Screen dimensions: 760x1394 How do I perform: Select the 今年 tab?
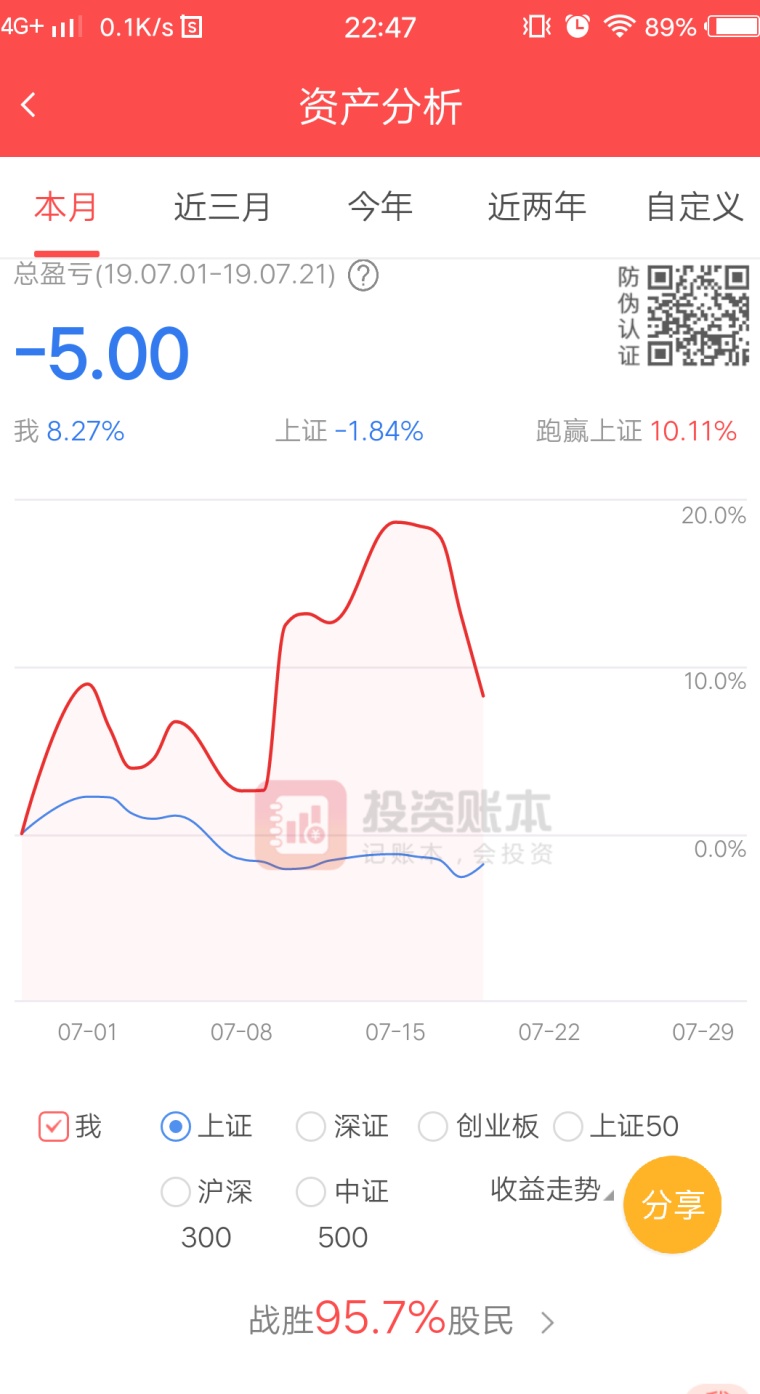(x=380, y=207)
